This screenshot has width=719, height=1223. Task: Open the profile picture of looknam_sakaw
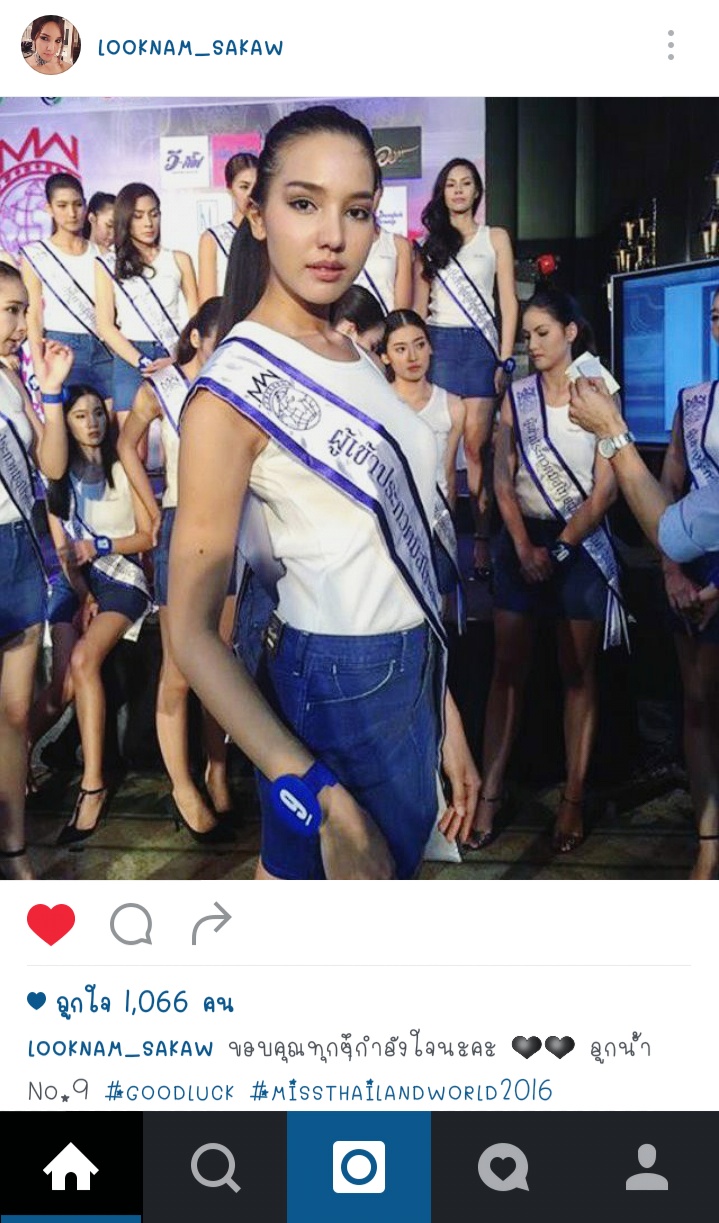[50, 45]
